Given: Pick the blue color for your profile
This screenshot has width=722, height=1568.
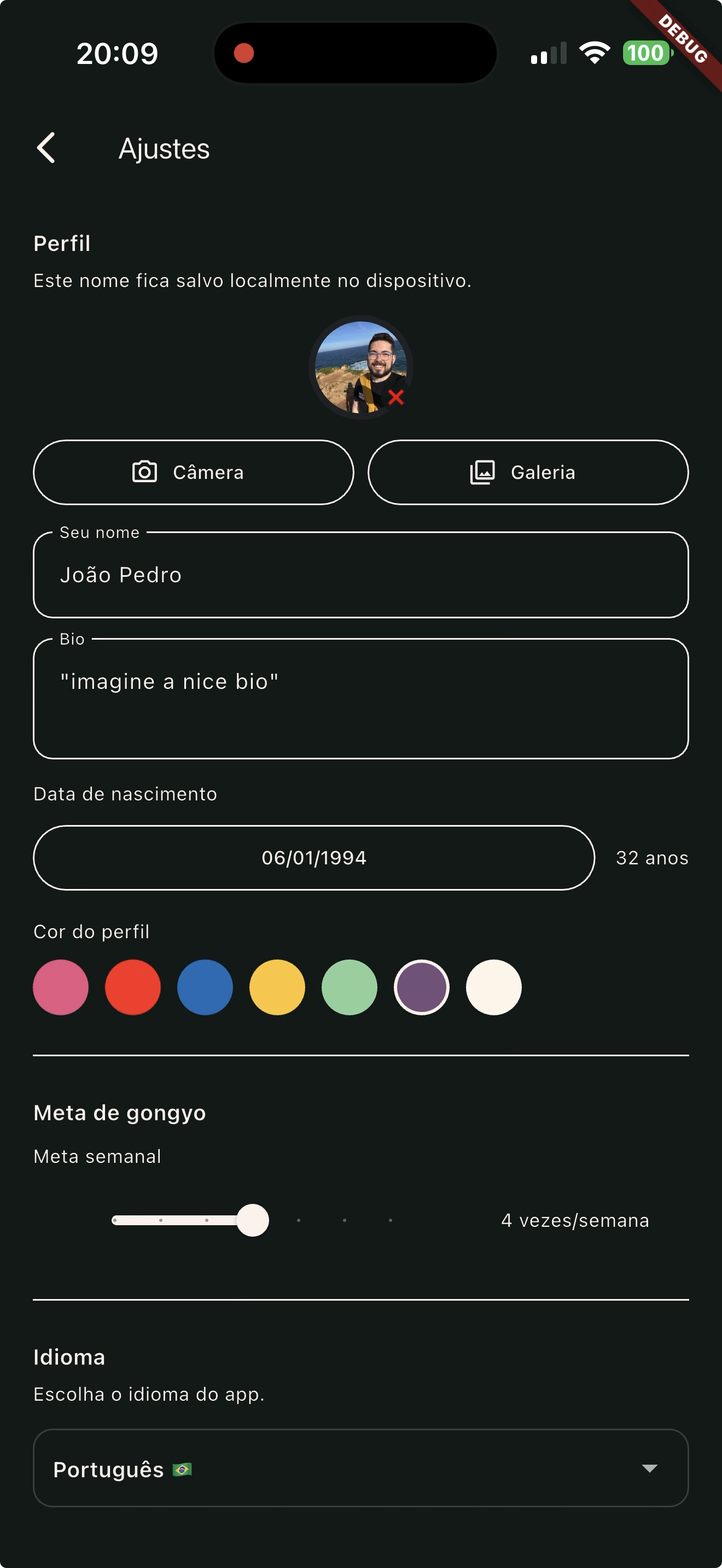Looking at the screenshot, I should point(205,987).
